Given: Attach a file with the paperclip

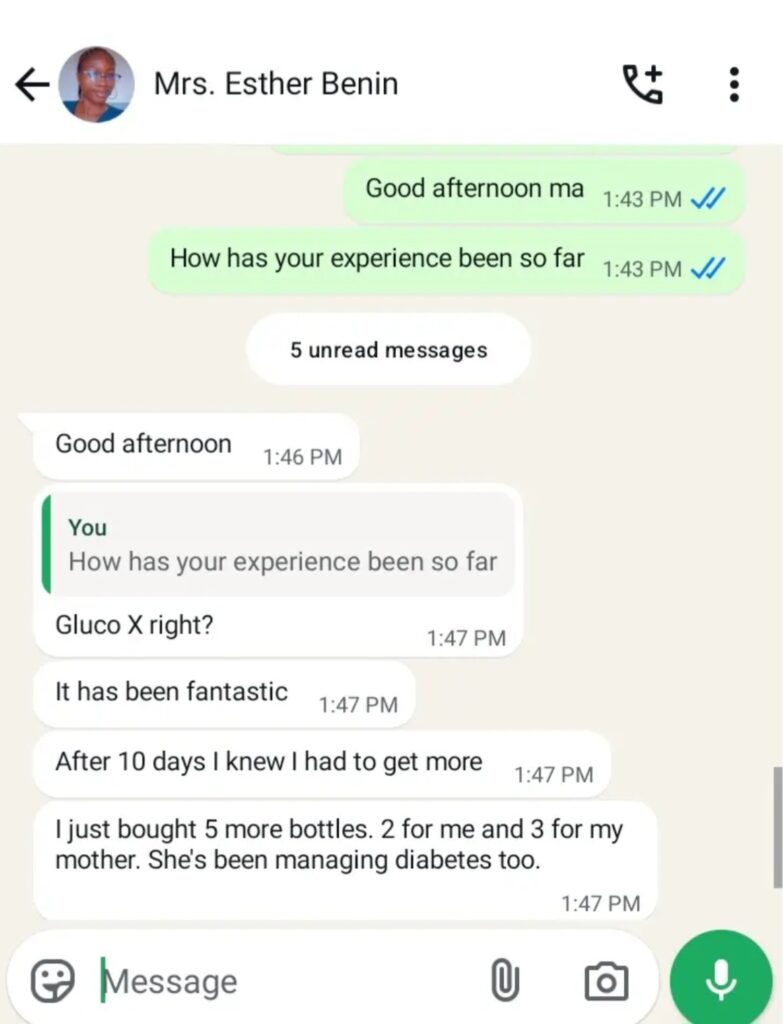Looking at the screenshot, I should (505, 981).
